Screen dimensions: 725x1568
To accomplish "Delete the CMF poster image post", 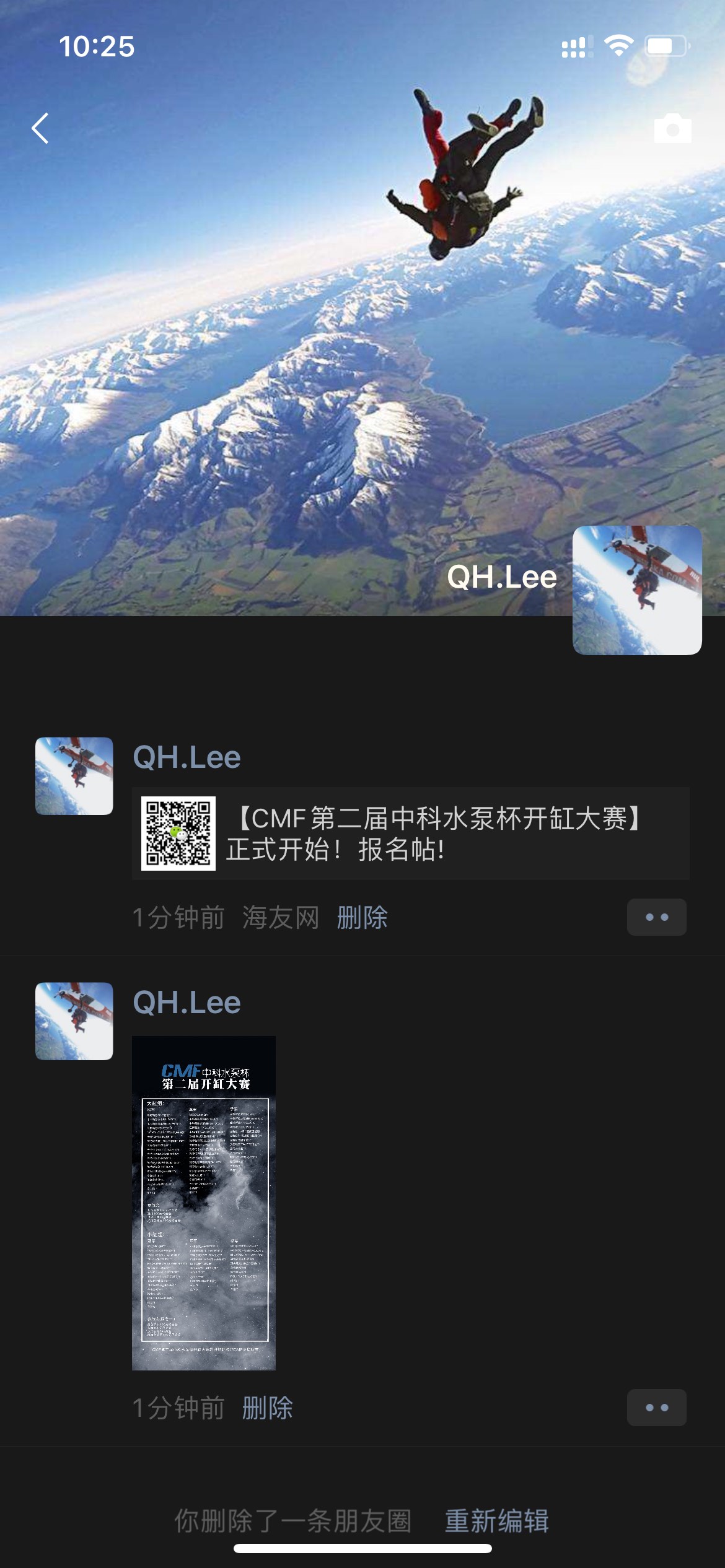I will click(267, 1408).
